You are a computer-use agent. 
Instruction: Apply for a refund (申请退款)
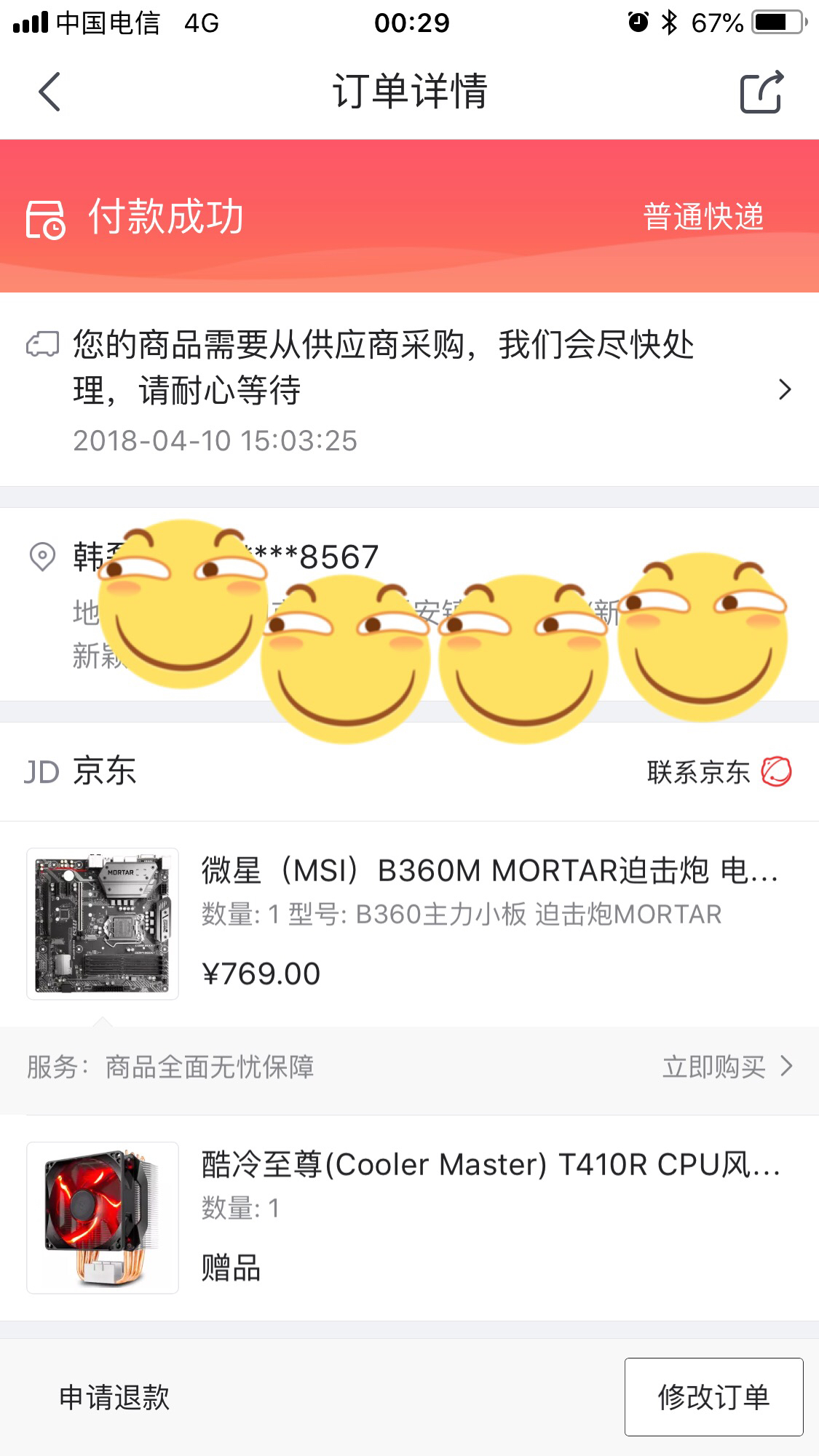click(114, 1398)
